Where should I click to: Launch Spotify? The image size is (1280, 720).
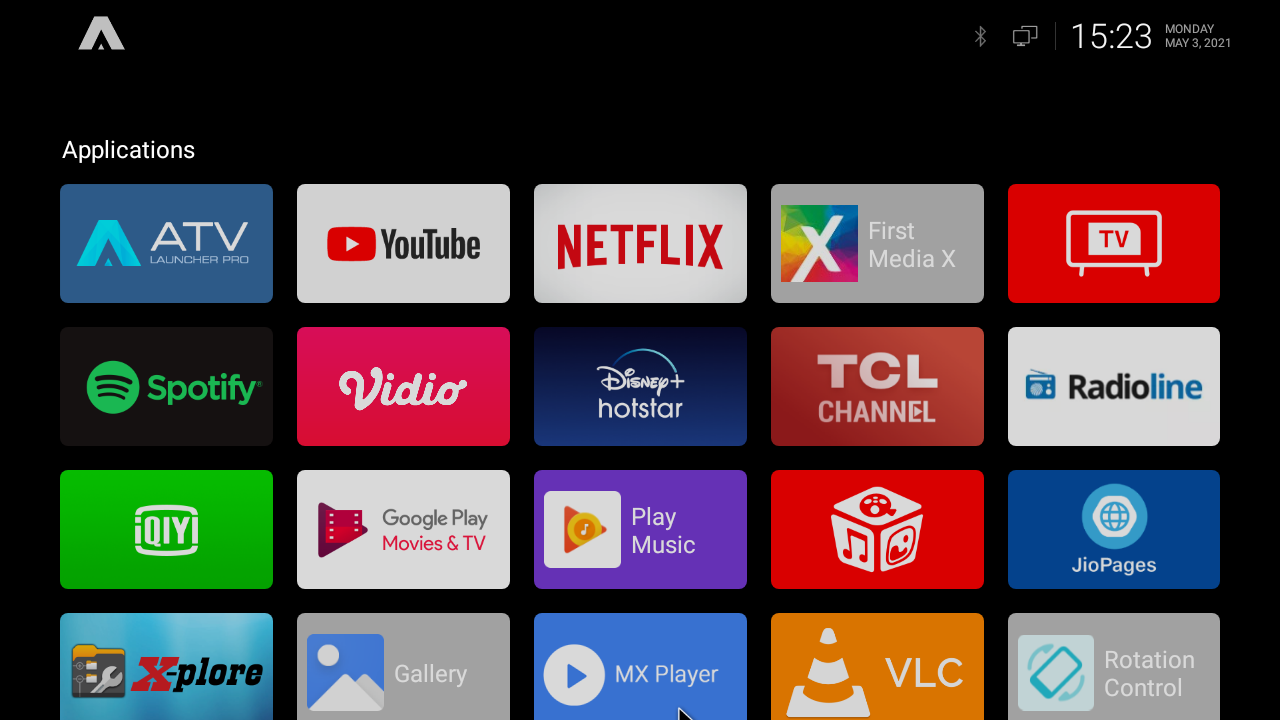pyautogui.click(x=166, y=386)
